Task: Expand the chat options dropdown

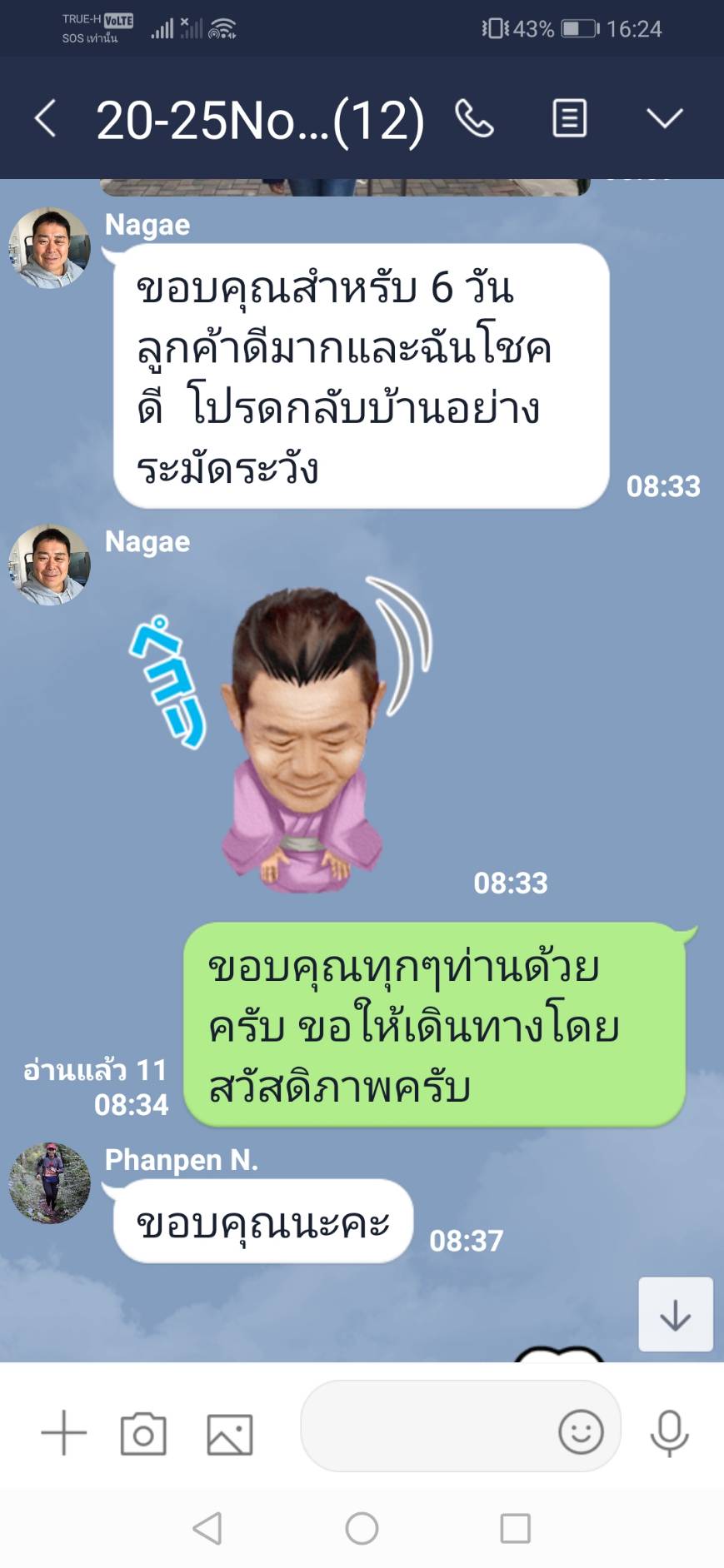Action: pyautogui.click(x=665, y=119)
